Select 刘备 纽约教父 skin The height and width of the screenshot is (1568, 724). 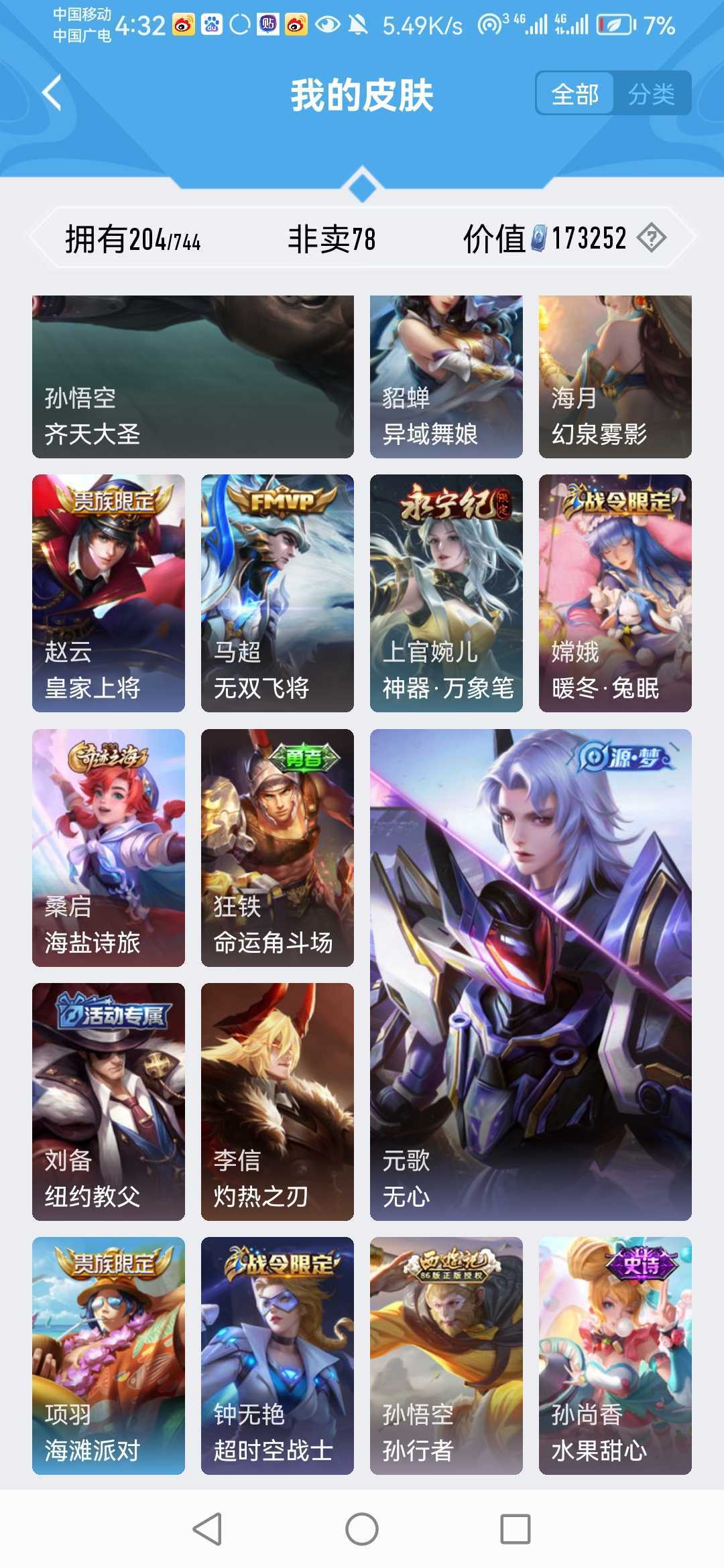pos(109,1102)
